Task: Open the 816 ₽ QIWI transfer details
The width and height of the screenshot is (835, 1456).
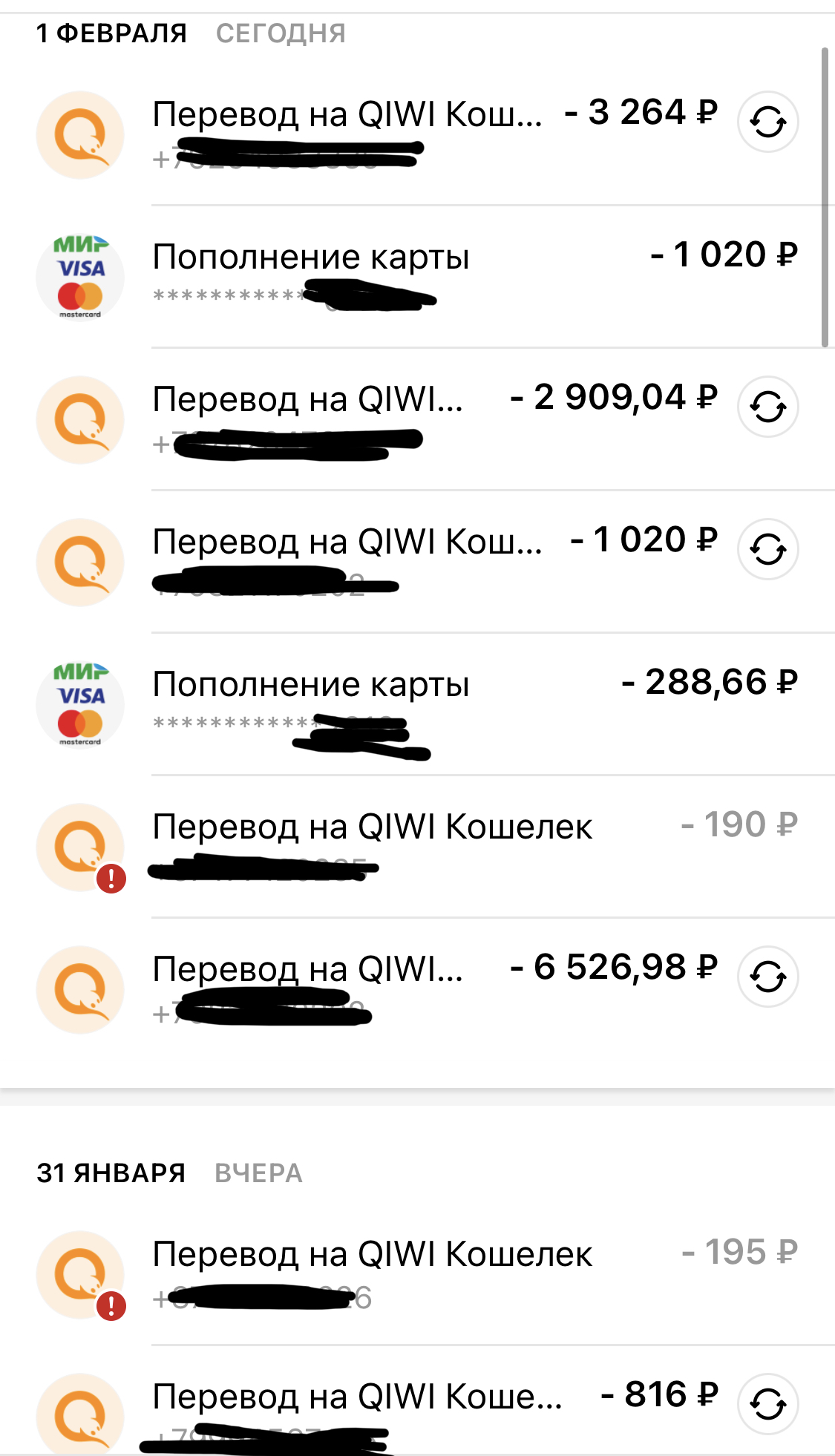Action: pos(356,1398)
